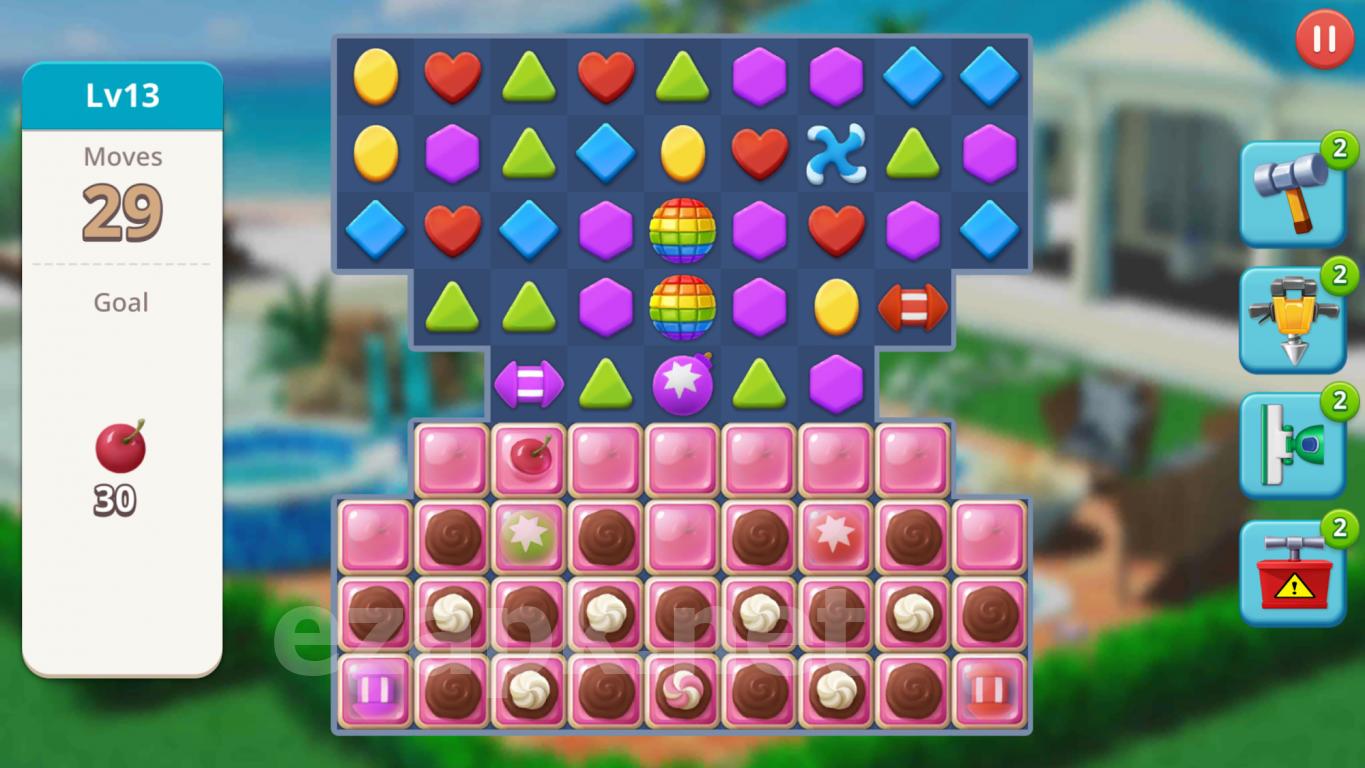Tap the red horizontal arrow piece
1365x768 pixels.
coord(912,307)
